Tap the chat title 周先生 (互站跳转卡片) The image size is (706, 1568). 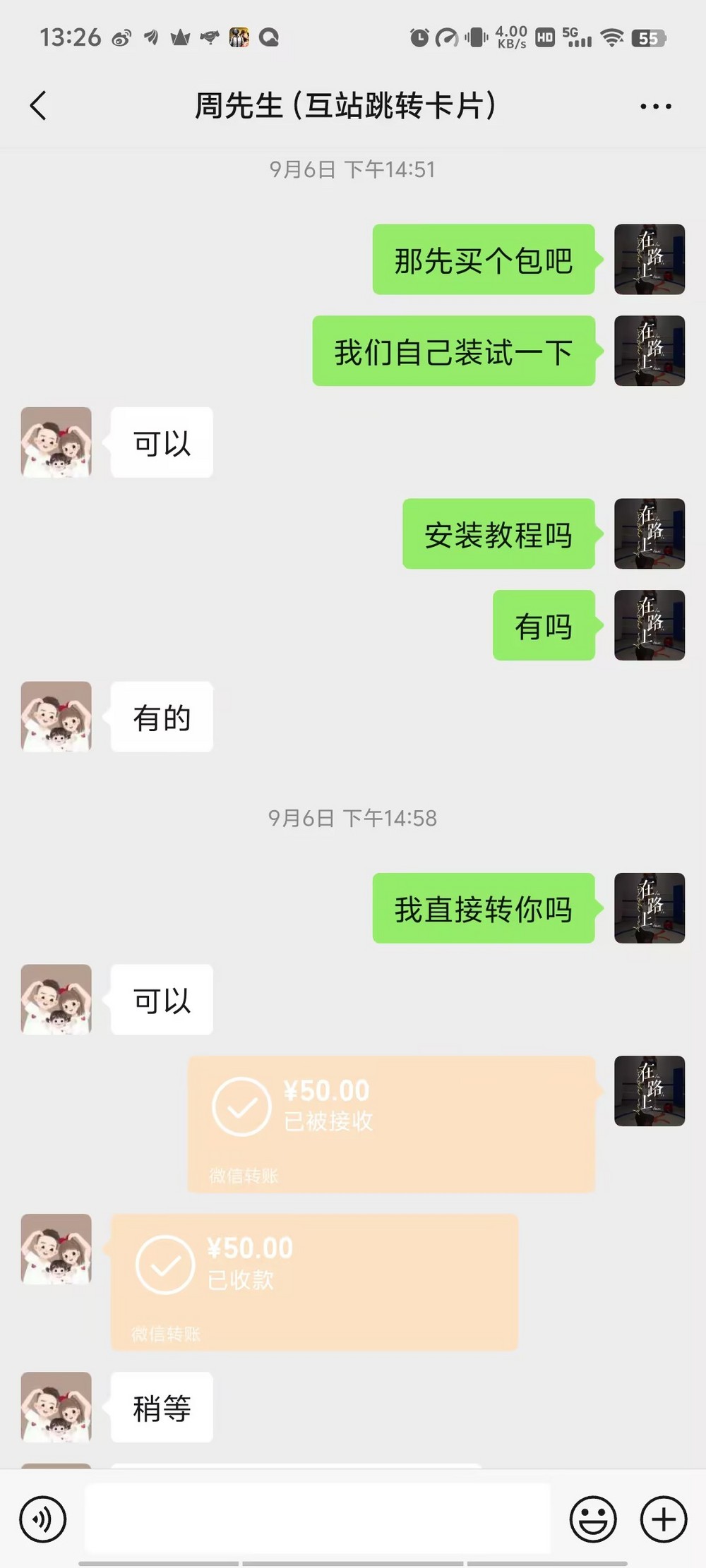pos(349,106)
